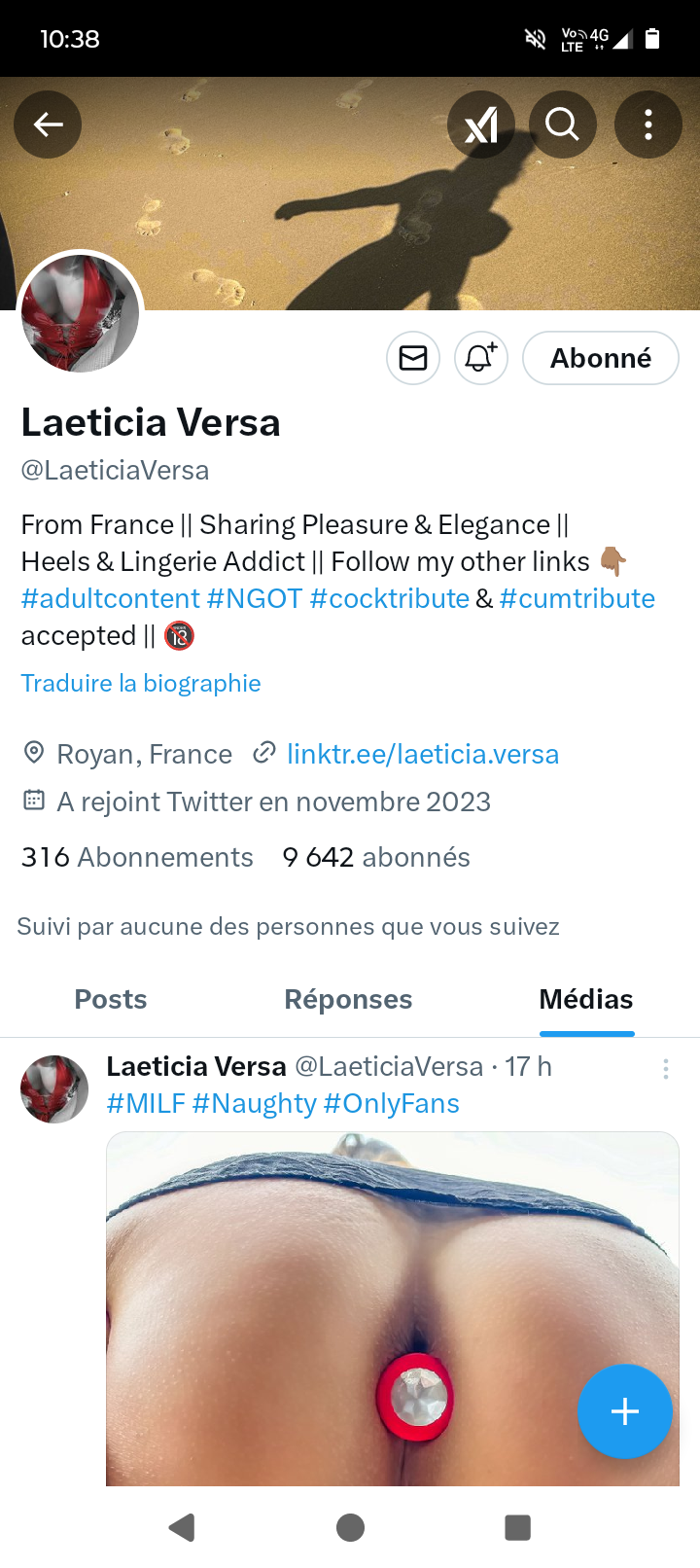Enable post notifications with the bell icon
The height and width of the screenshot is (1568, 700).
480,358
